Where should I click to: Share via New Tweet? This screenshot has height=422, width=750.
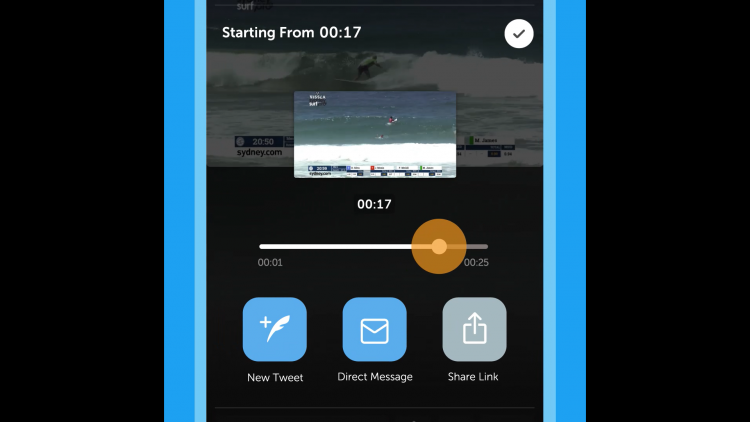[x=275, y=329]
